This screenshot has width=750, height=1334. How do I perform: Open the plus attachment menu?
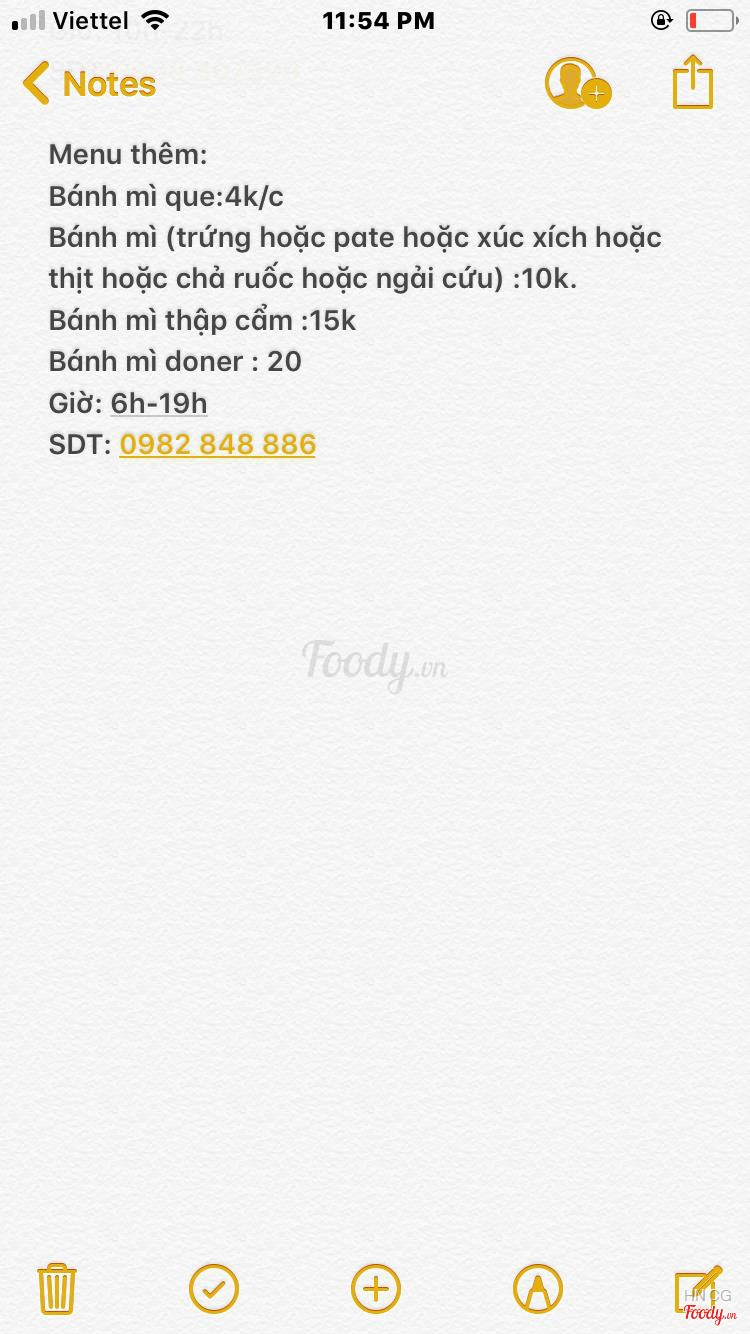coord(376,1288)
